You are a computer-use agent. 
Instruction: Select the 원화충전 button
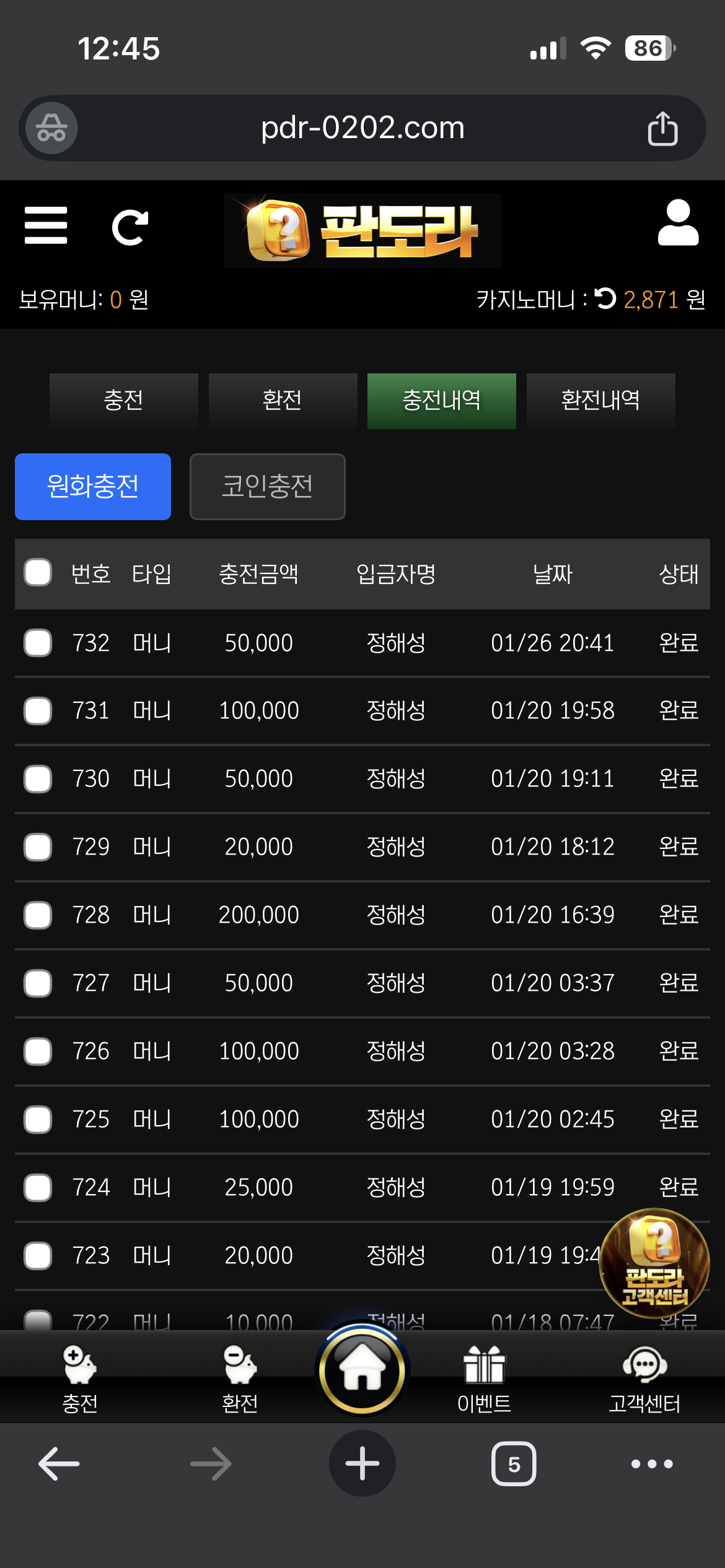(93, 487)
